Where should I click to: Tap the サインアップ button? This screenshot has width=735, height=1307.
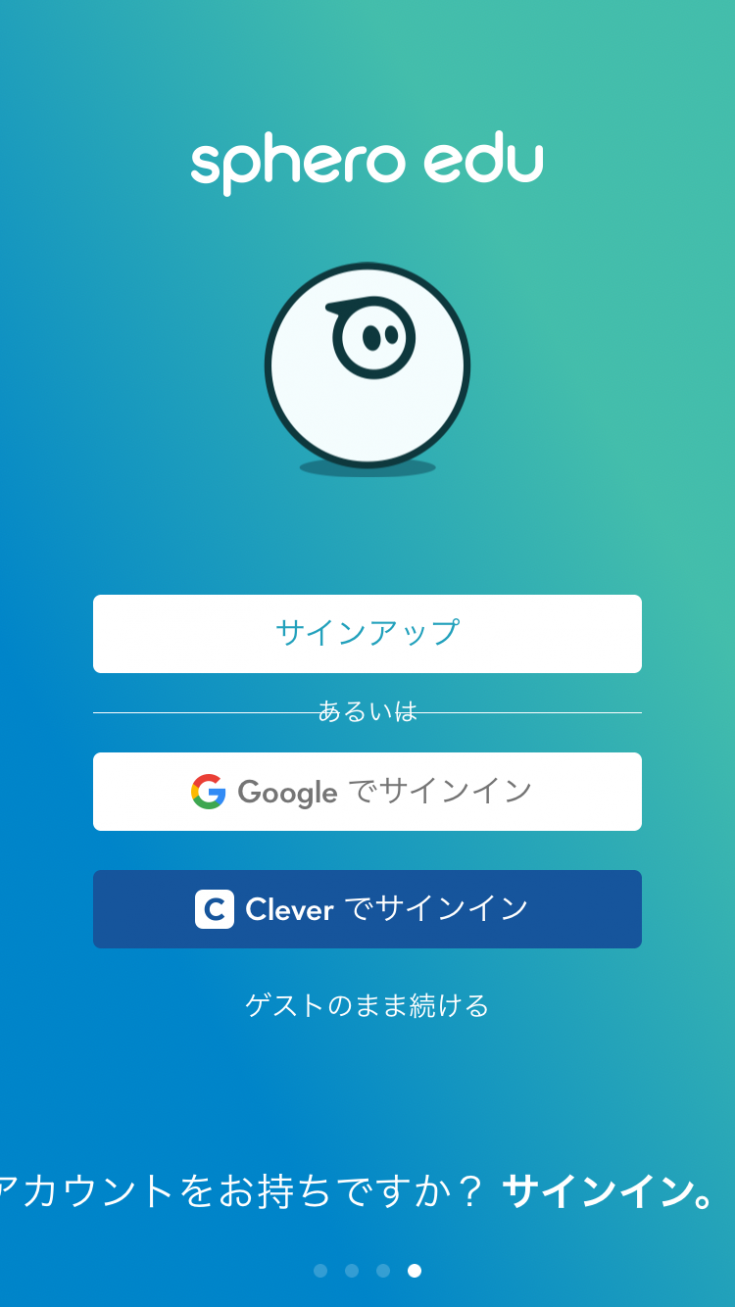click(367, 634)
